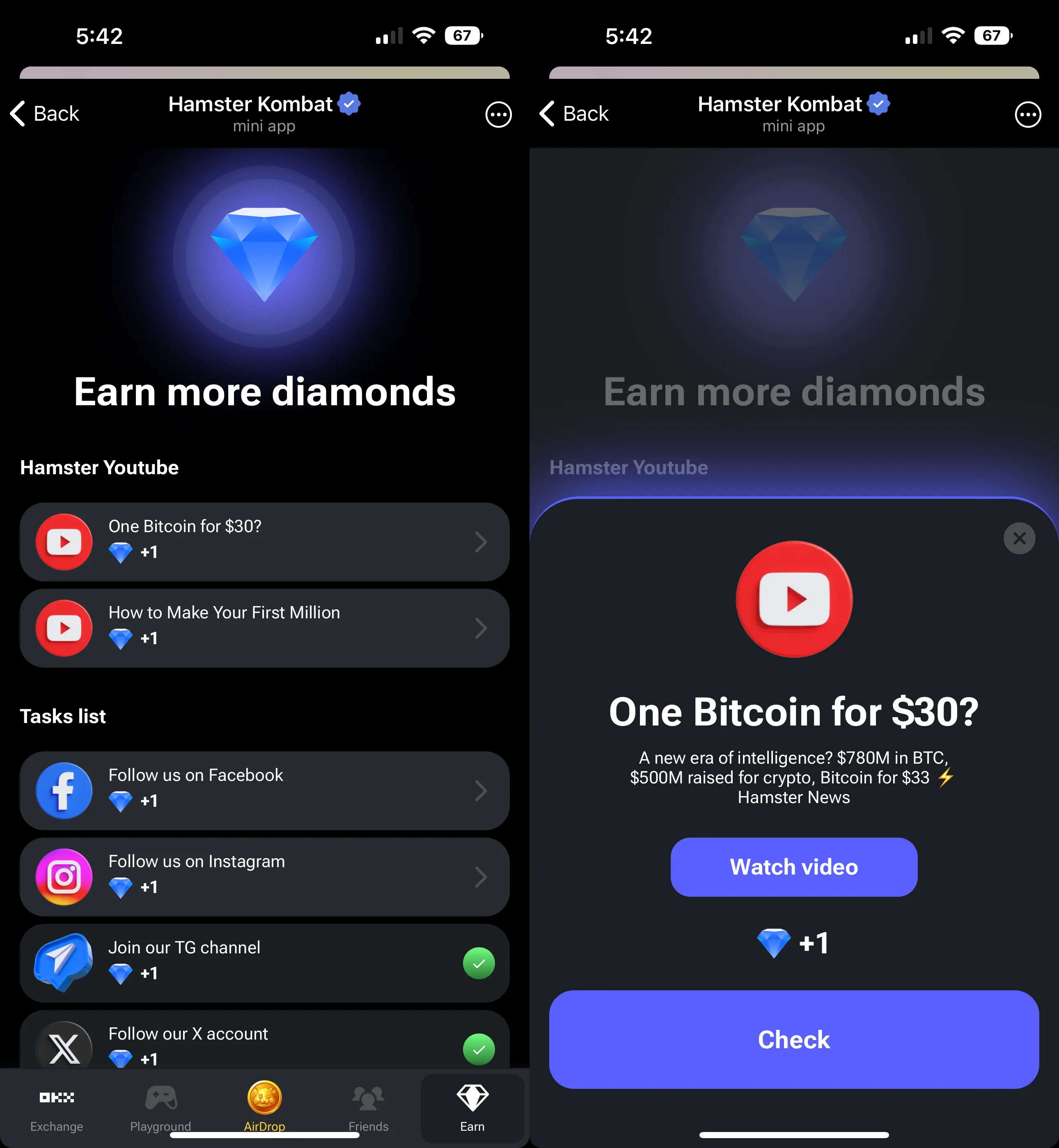Open the AirDrop tab
This screenshot has width=1059, height=1148.
tap(264, 1106)
